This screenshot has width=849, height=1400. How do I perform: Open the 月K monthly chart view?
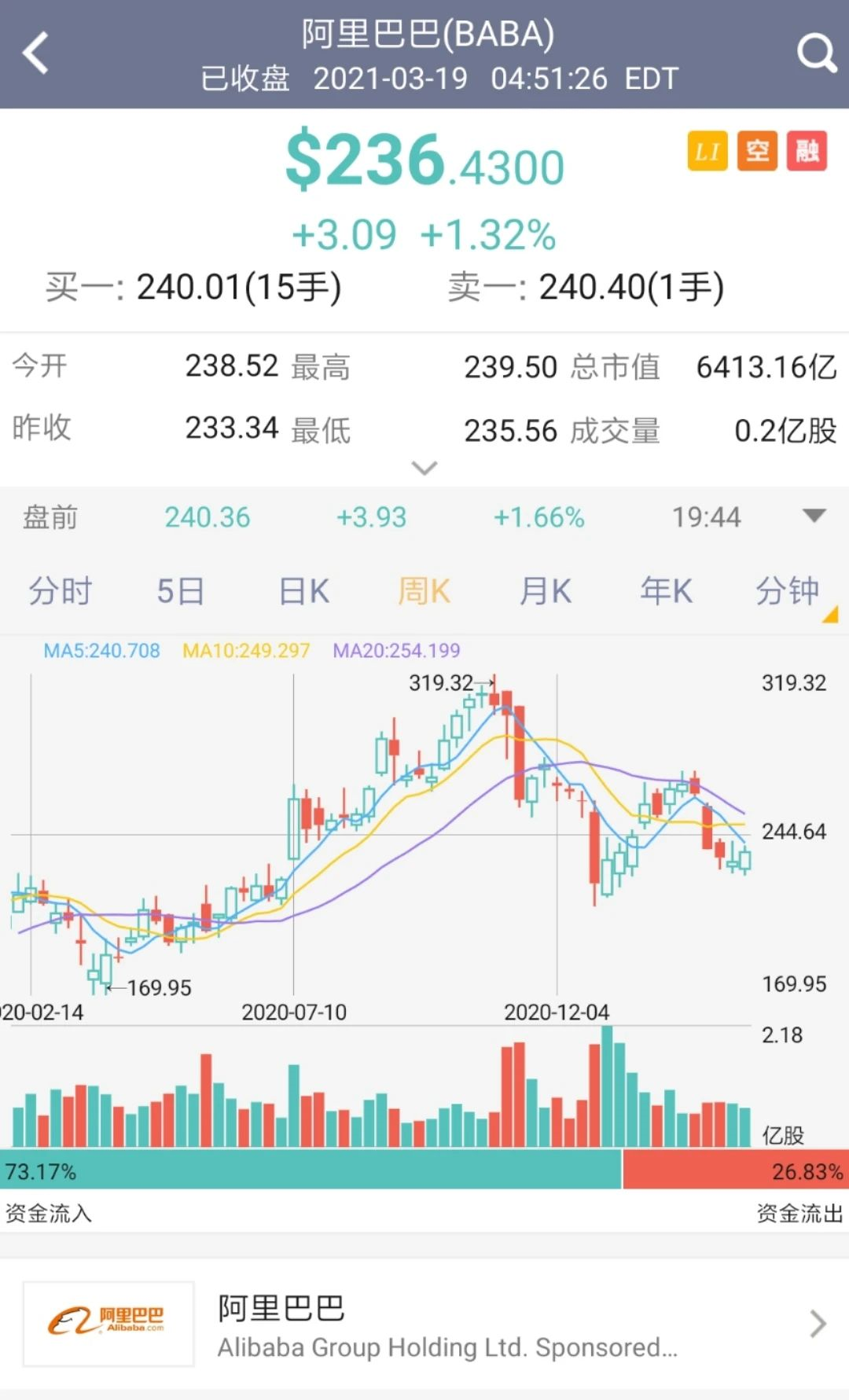point(545,591)
